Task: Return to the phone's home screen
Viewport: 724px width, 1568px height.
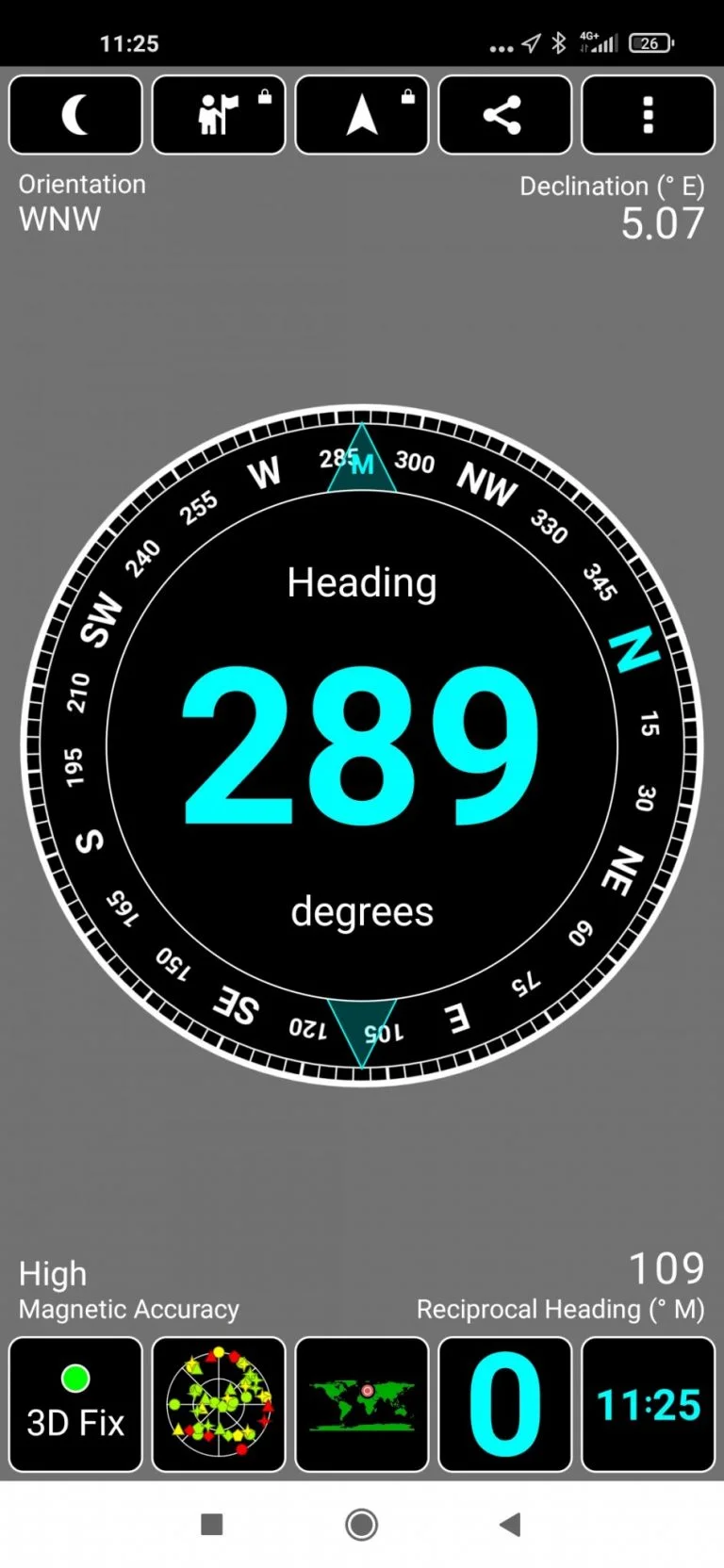Action: [x=362, y=1525]
